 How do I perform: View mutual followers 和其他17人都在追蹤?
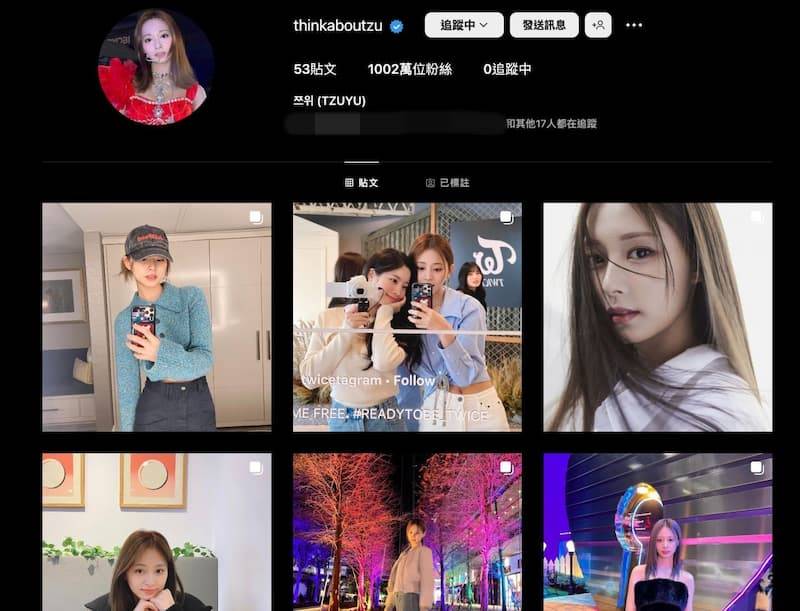click(551, 124)
